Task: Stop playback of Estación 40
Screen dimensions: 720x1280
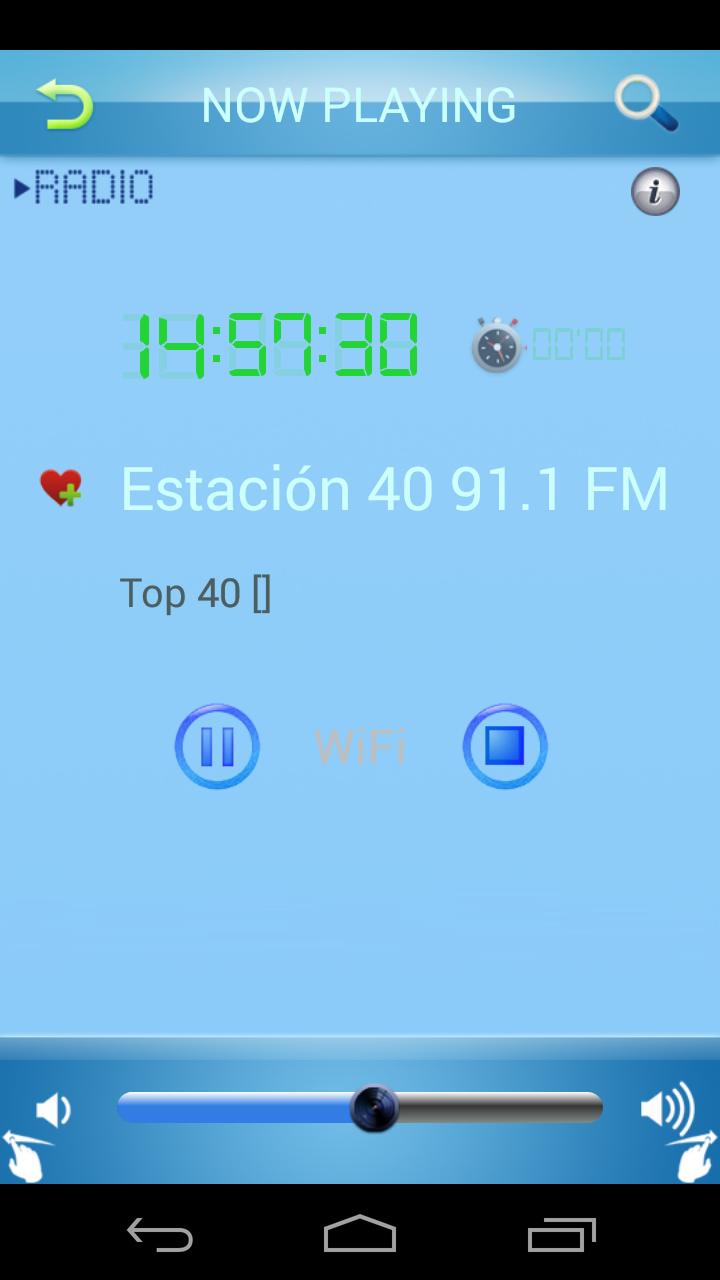Action: [505, 745]
